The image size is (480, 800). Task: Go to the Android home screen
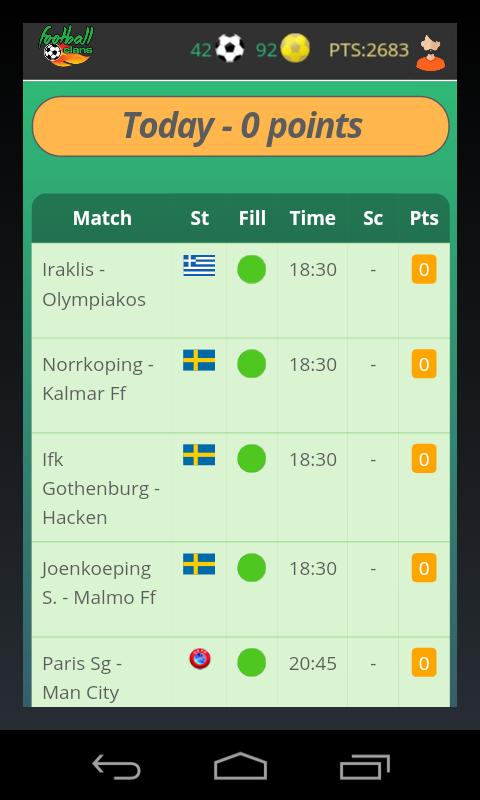240,766
